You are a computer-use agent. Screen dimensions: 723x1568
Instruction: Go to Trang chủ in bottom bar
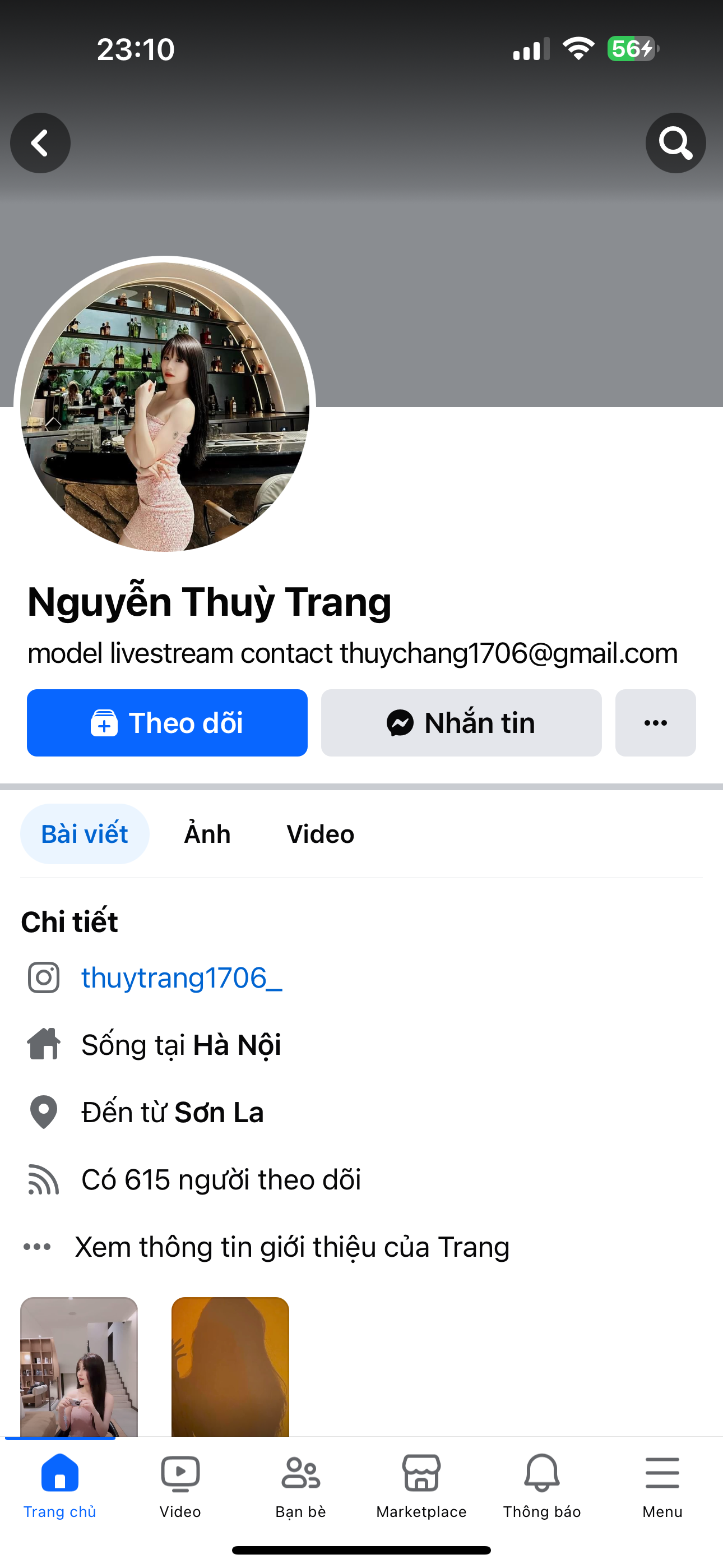[59, 1485]
